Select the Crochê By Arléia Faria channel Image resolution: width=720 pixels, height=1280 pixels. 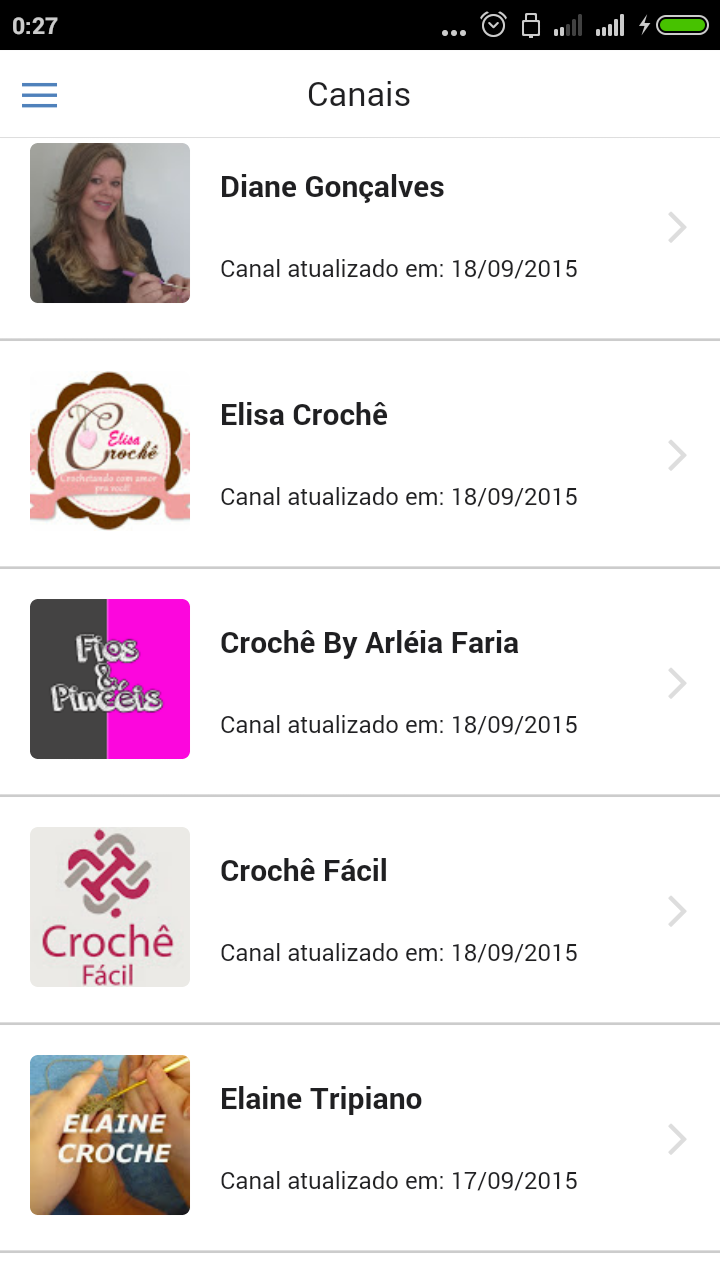(x=360, y=682)
